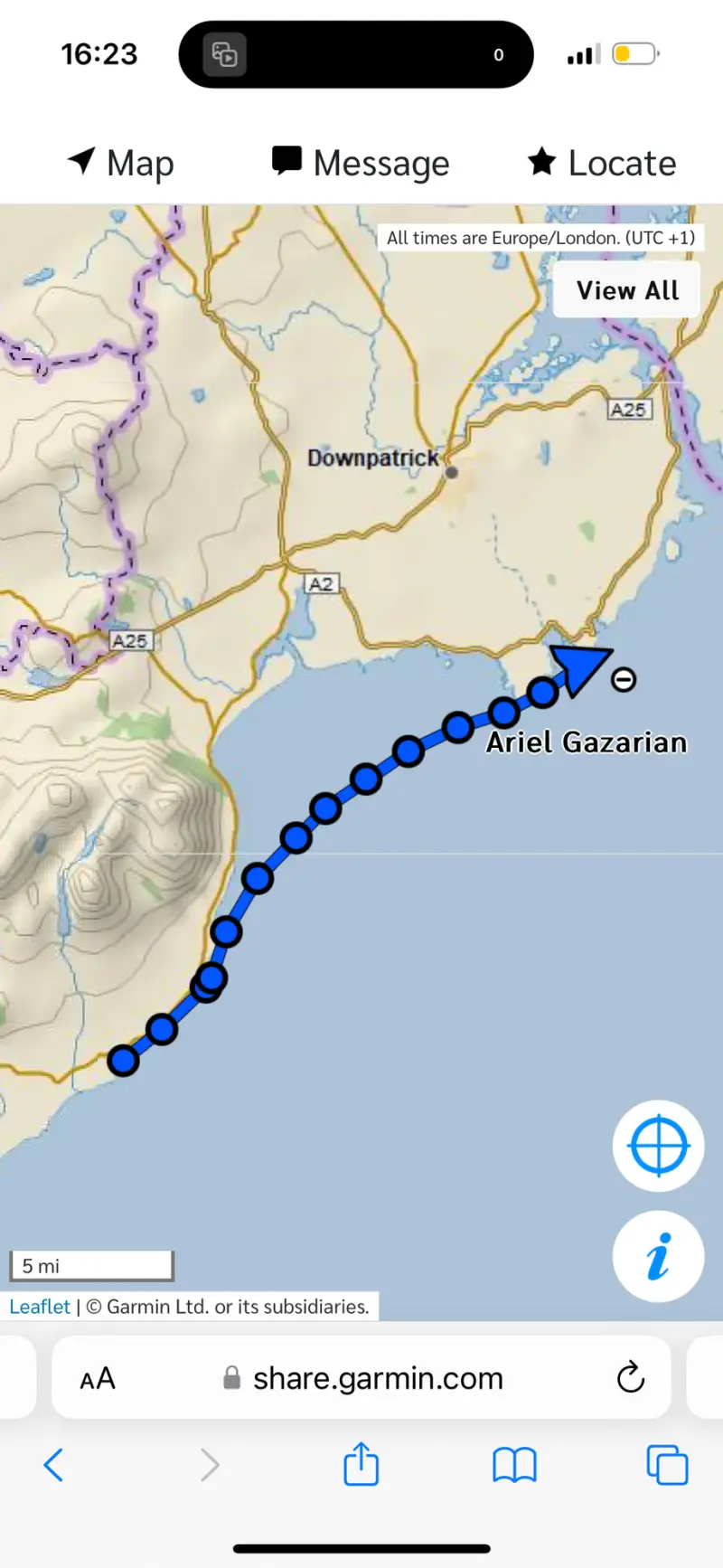This screenshot has height=1568, width=723.
Task: Open Safari bookmarks
Action: click(514, 1465)
